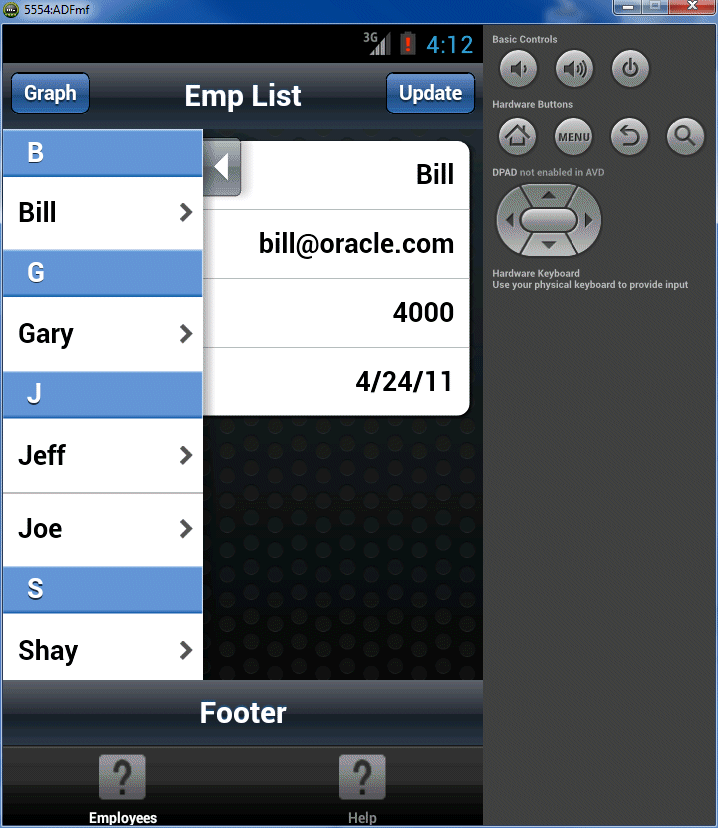Tap the emulator volume down button
The width and height of the screenshot is (718, 828).
518,69
